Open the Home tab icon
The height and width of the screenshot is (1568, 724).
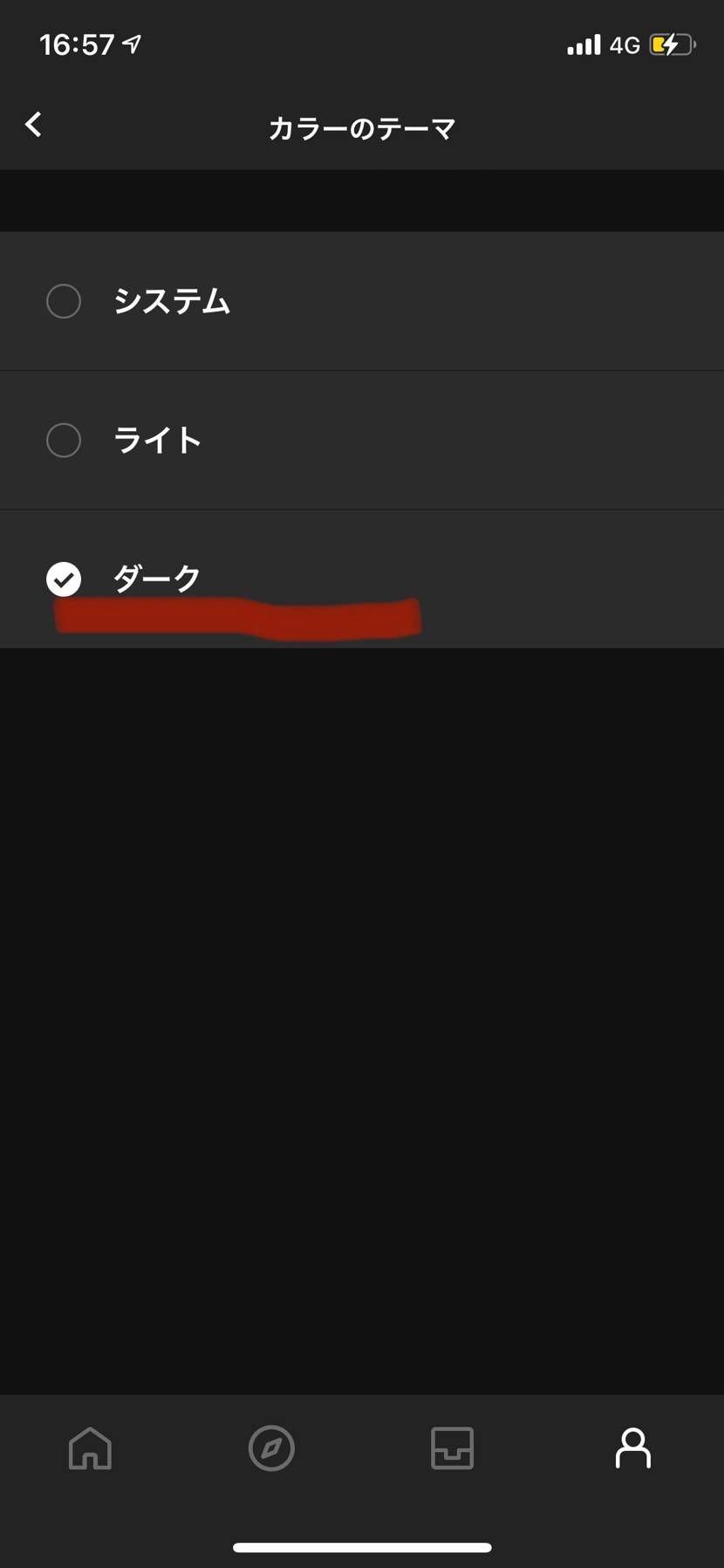[89, 1448]
